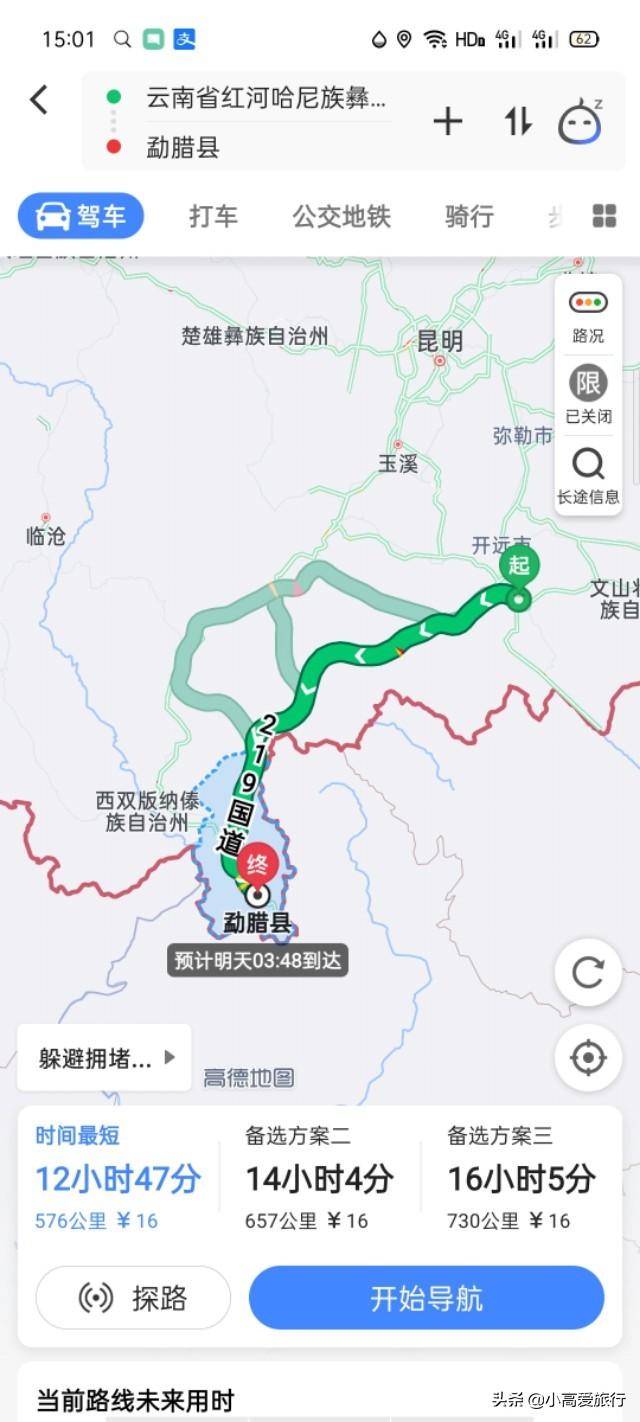Add a waypoint with the plus icon
Screen dimensions: 640x1422
[x=447, y=122]
